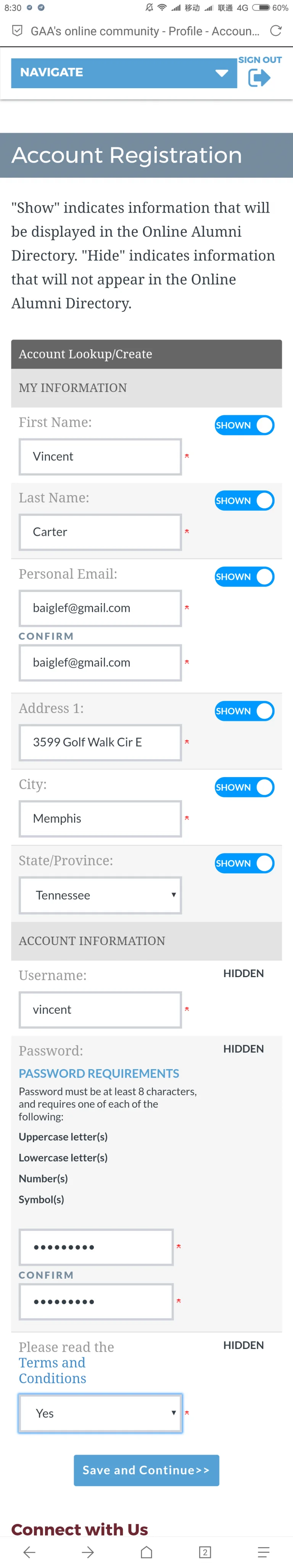Tap the Sign Out icon
This screenshot has width=293, height=1568.
[259, 77]
